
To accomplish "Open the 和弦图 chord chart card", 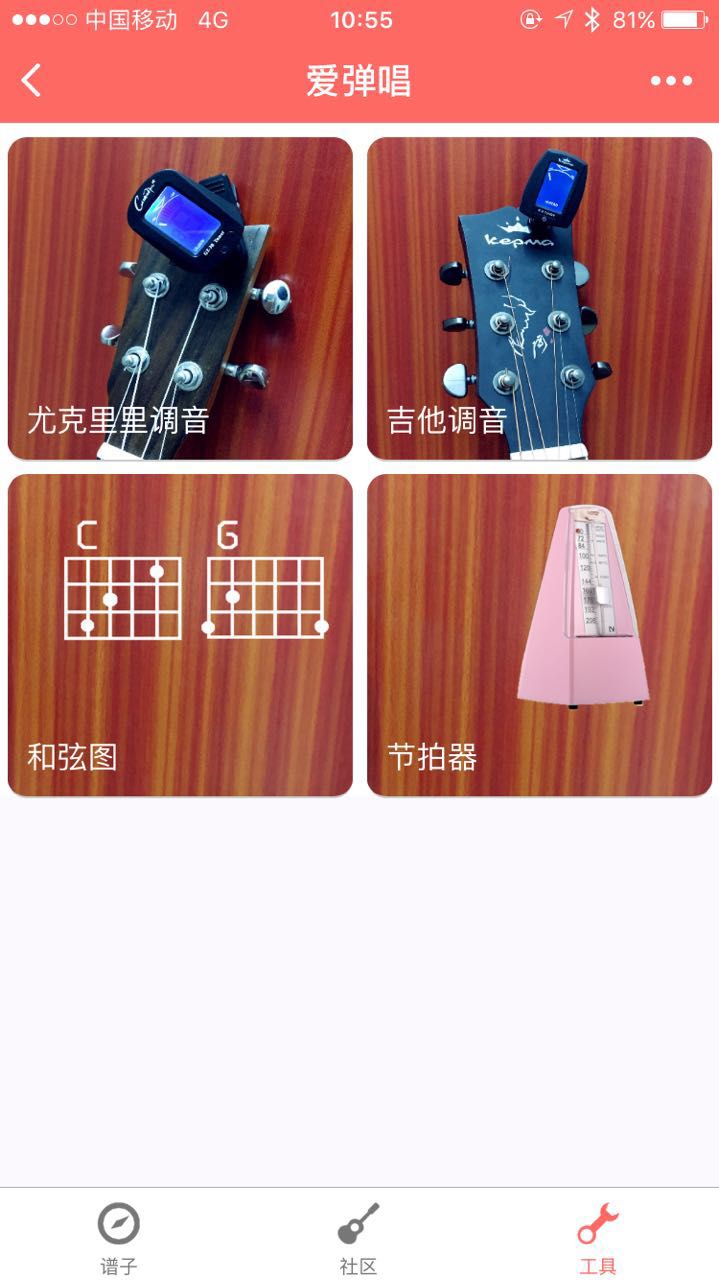I will click(x=180, y=635).
